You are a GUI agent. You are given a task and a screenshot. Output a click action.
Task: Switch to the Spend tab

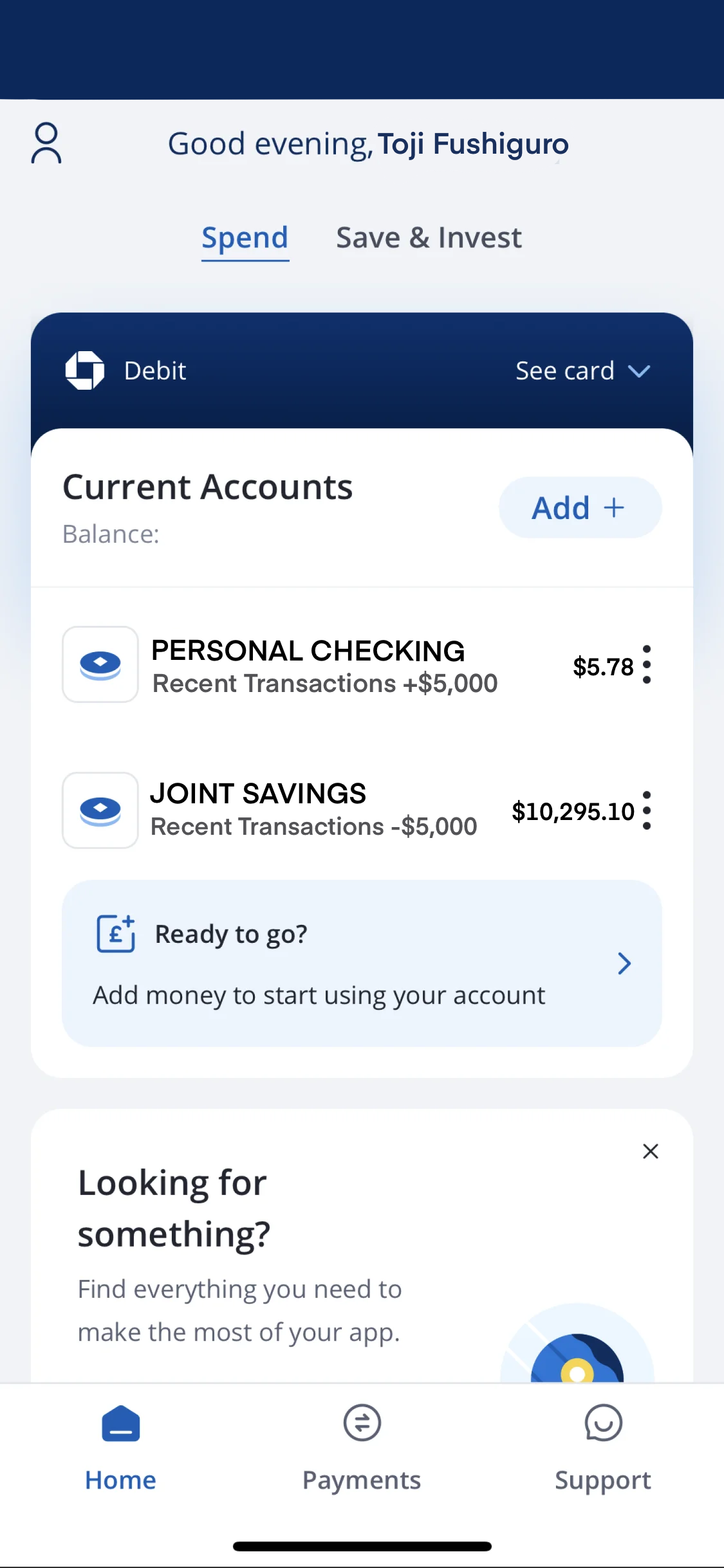point(245,239)
